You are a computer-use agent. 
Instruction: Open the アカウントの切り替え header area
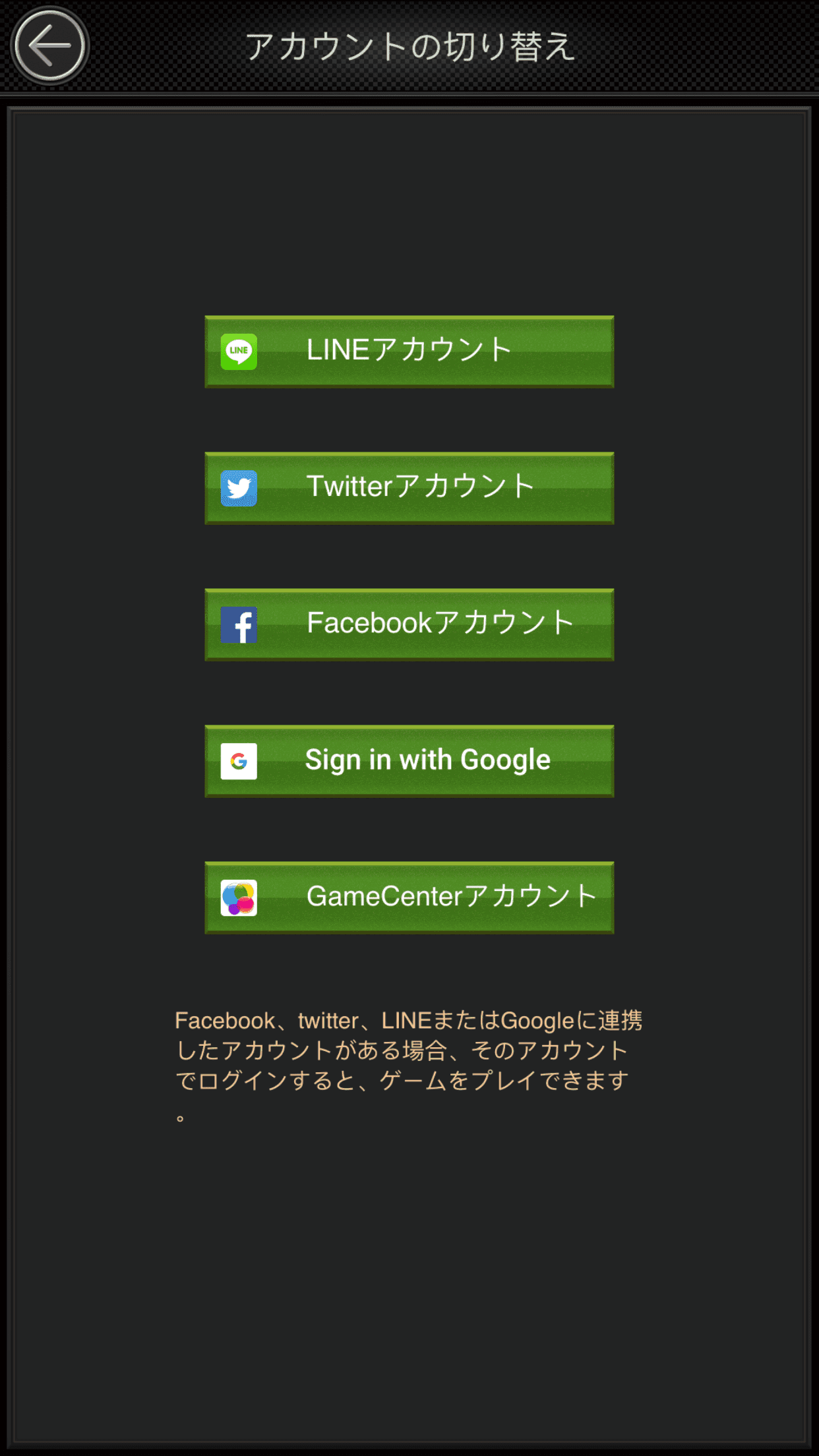click(x=409, y=45)
